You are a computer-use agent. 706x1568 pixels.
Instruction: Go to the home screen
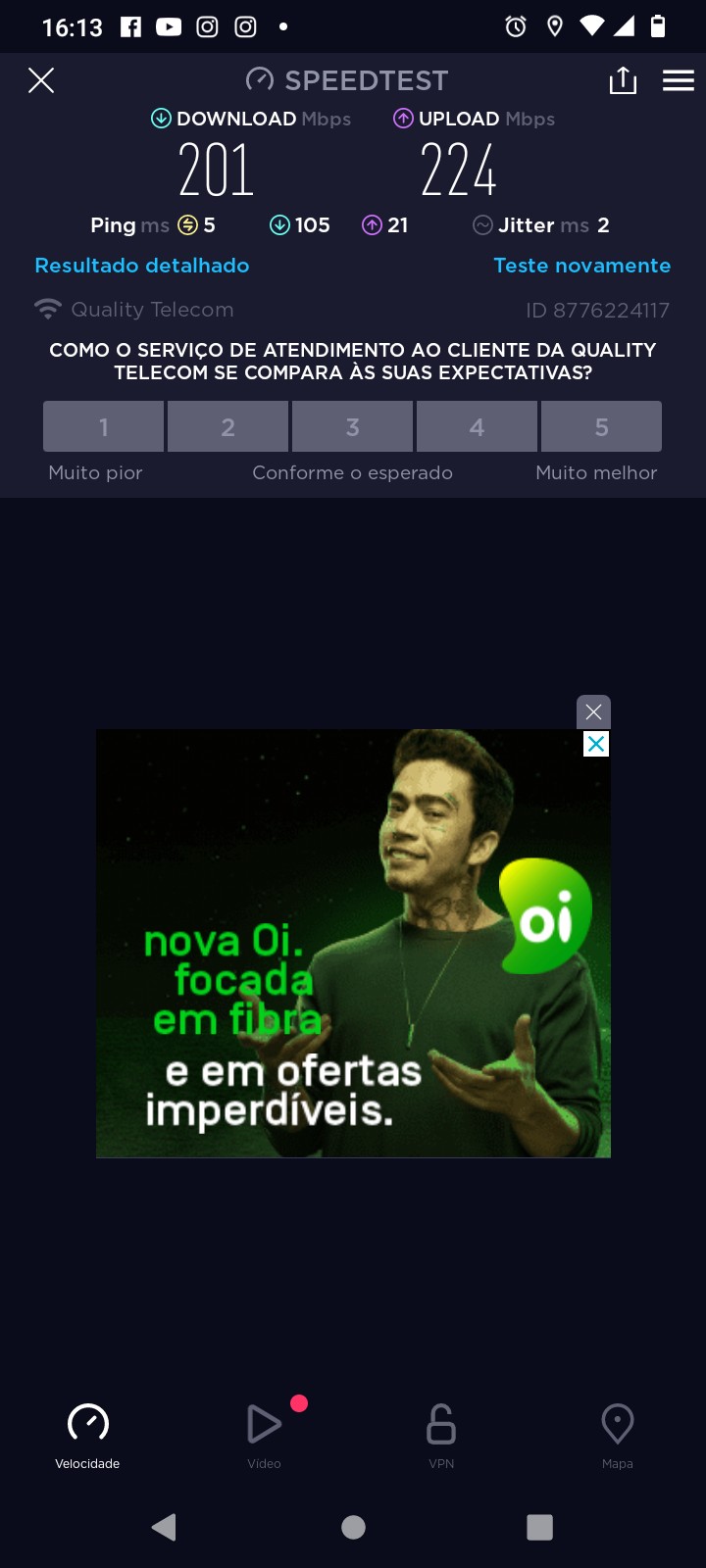point(353,1527)
